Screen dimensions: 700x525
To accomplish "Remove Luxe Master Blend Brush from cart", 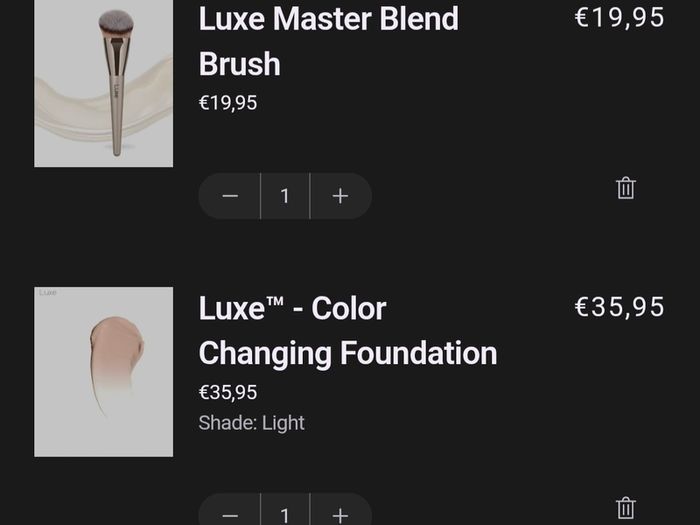I will click(x=625, y=188).
